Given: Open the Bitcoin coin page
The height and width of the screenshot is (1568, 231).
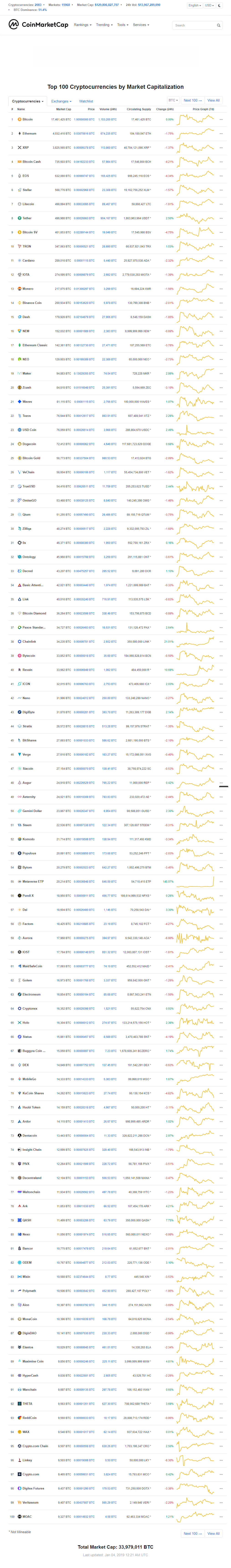Looking at the screenshot, I should tap(27, 119).
